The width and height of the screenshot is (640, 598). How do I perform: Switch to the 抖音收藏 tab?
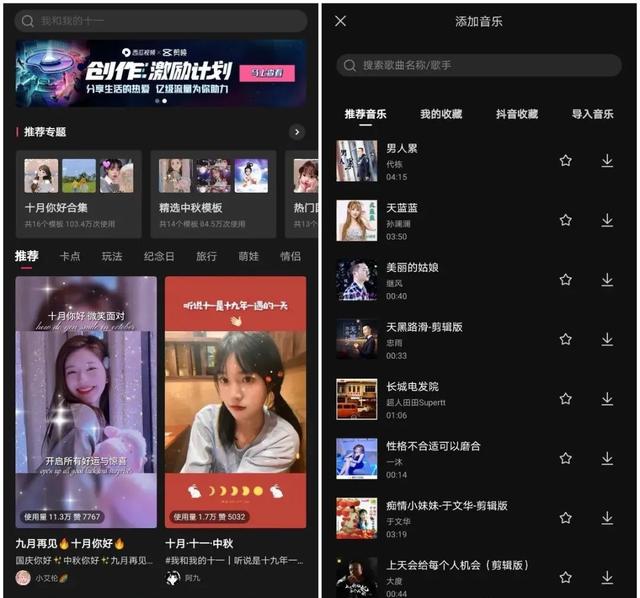516,114
